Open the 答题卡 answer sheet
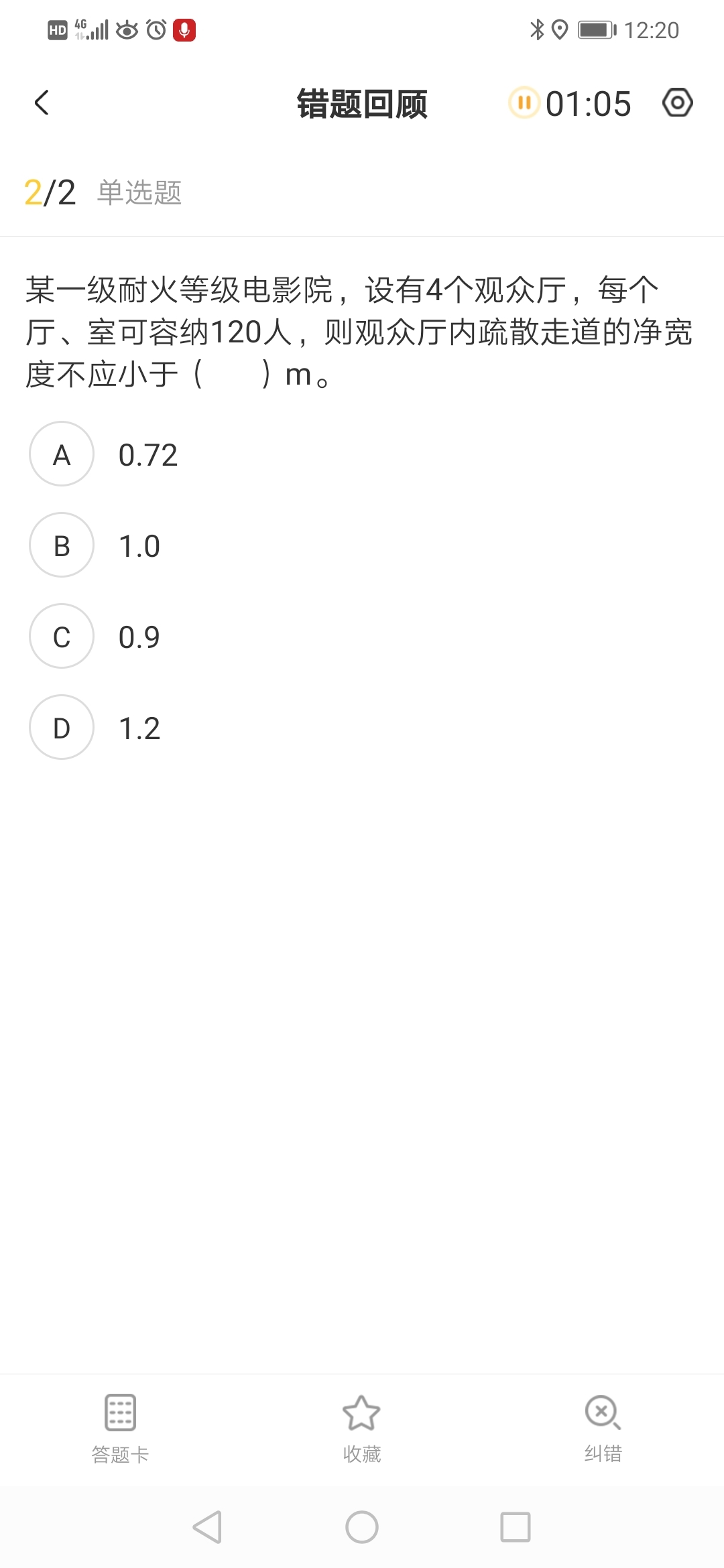Screen dimensions: 724x1568 point(121,1429)
